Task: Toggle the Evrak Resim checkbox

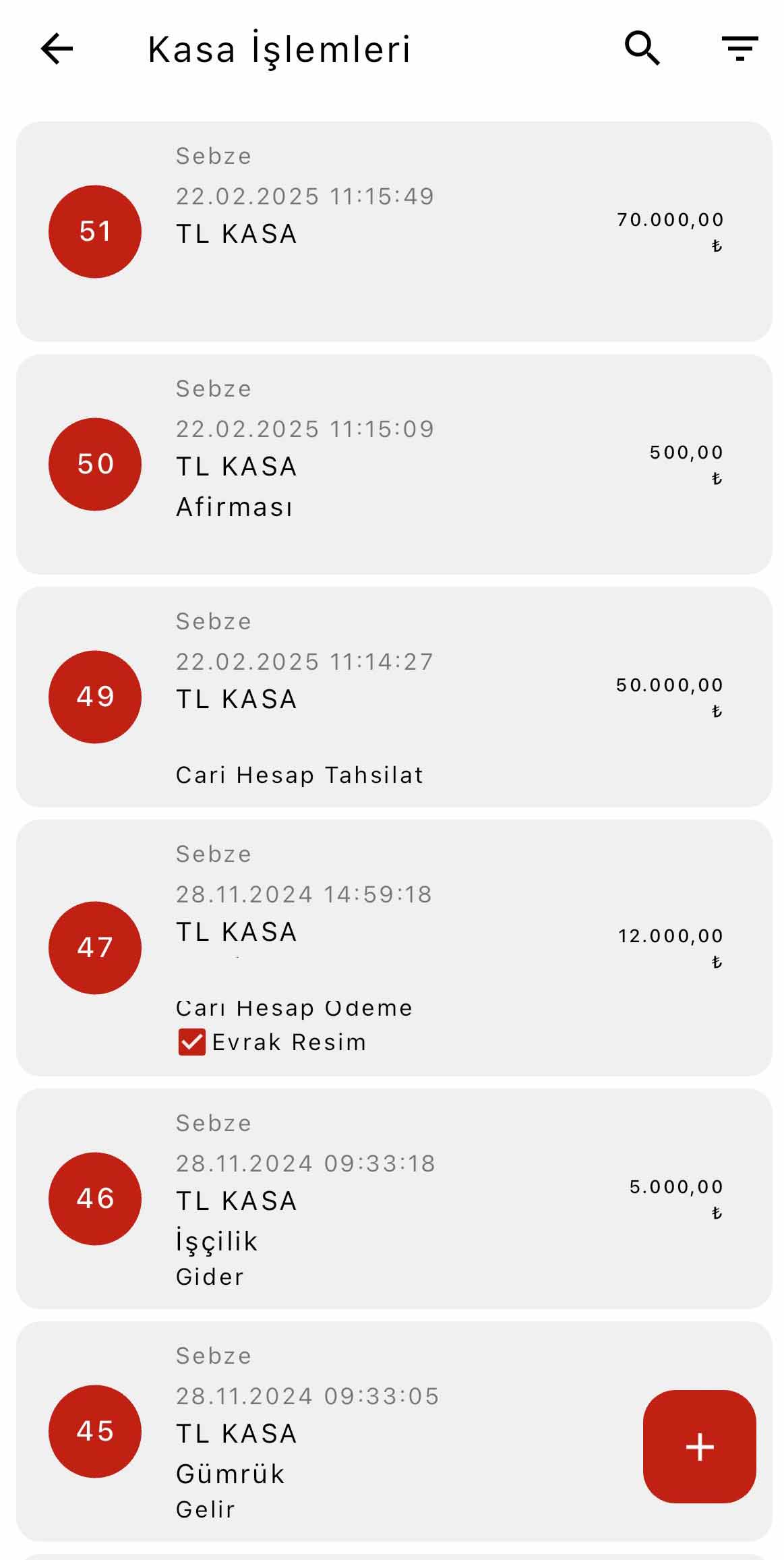Action: (x=192, y=1042)
